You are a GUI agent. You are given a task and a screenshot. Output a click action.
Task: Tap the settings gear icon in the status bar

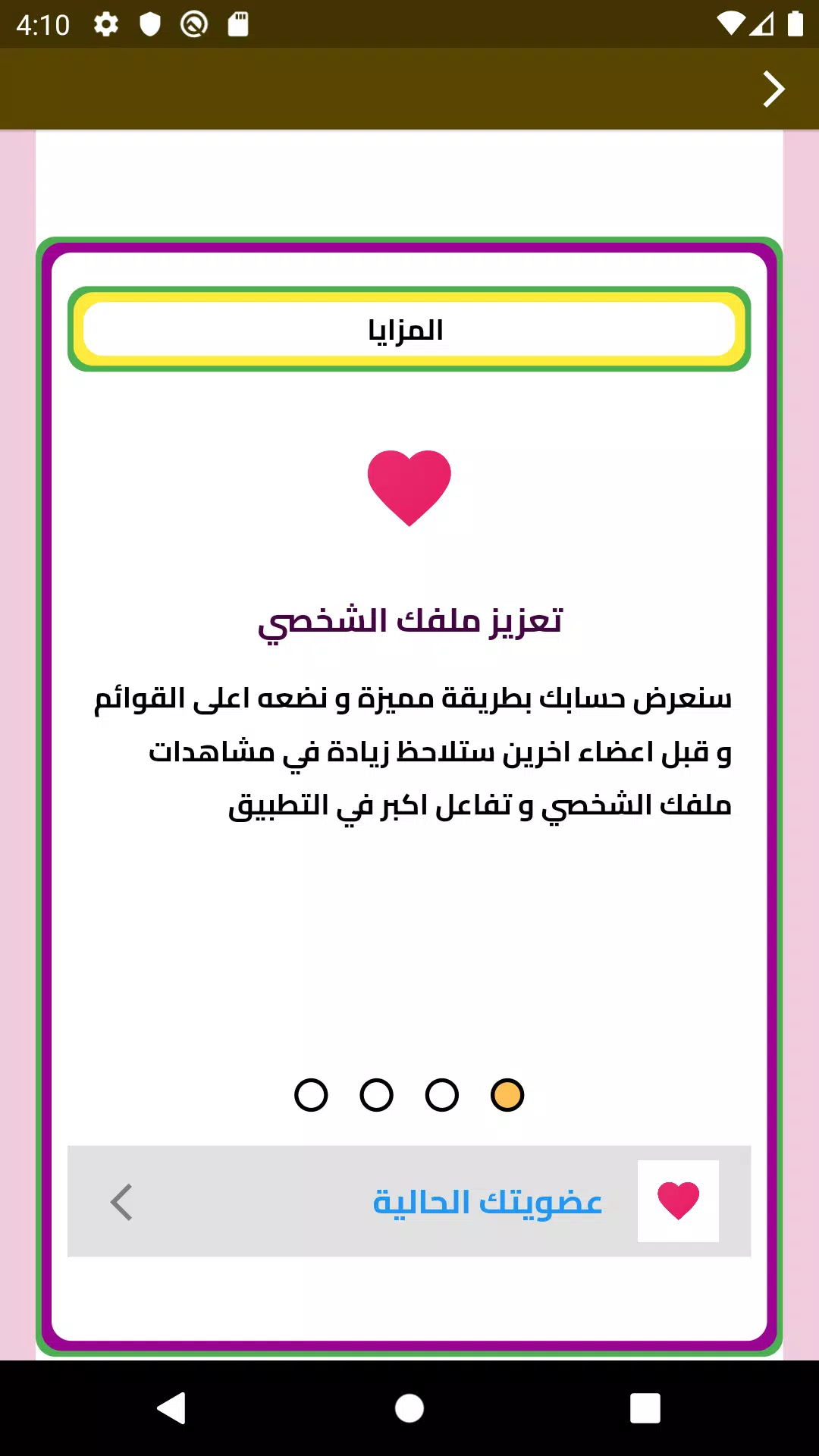click(105, 25)
